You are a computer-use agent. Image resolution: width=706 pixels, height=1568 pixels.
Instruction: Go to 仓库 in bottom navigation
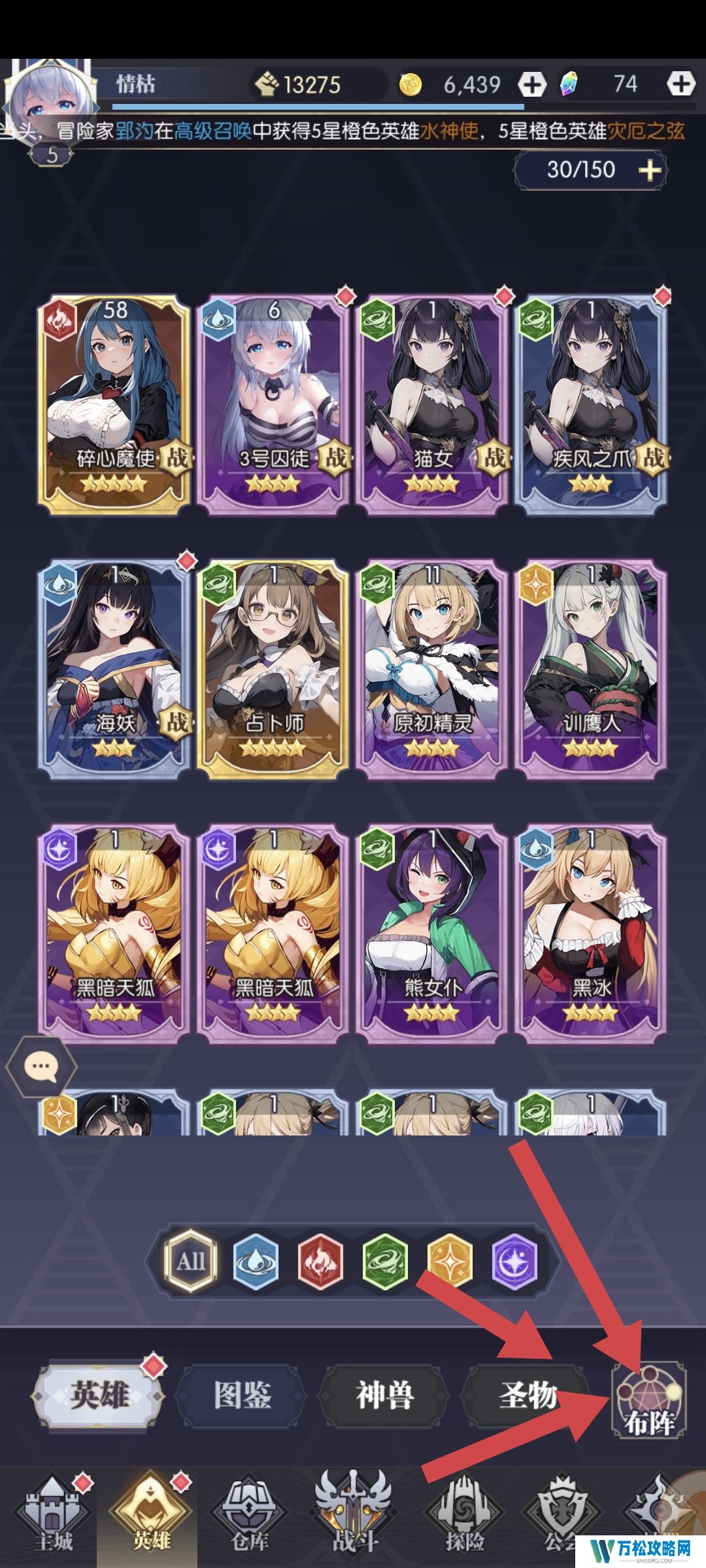(250, 1516)
